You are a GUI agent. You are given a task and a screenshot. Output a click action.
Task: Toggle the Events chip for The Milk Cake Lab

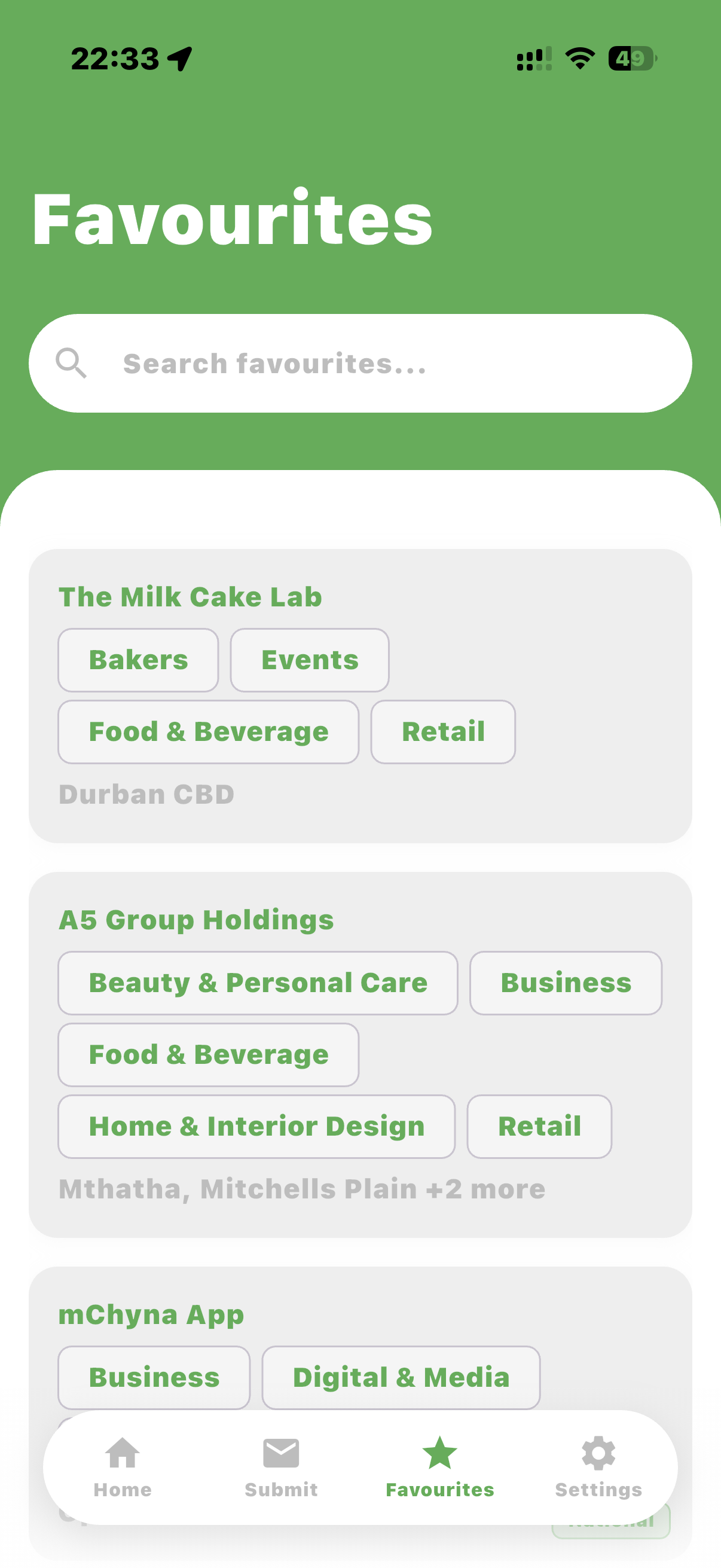coord(309,660)
